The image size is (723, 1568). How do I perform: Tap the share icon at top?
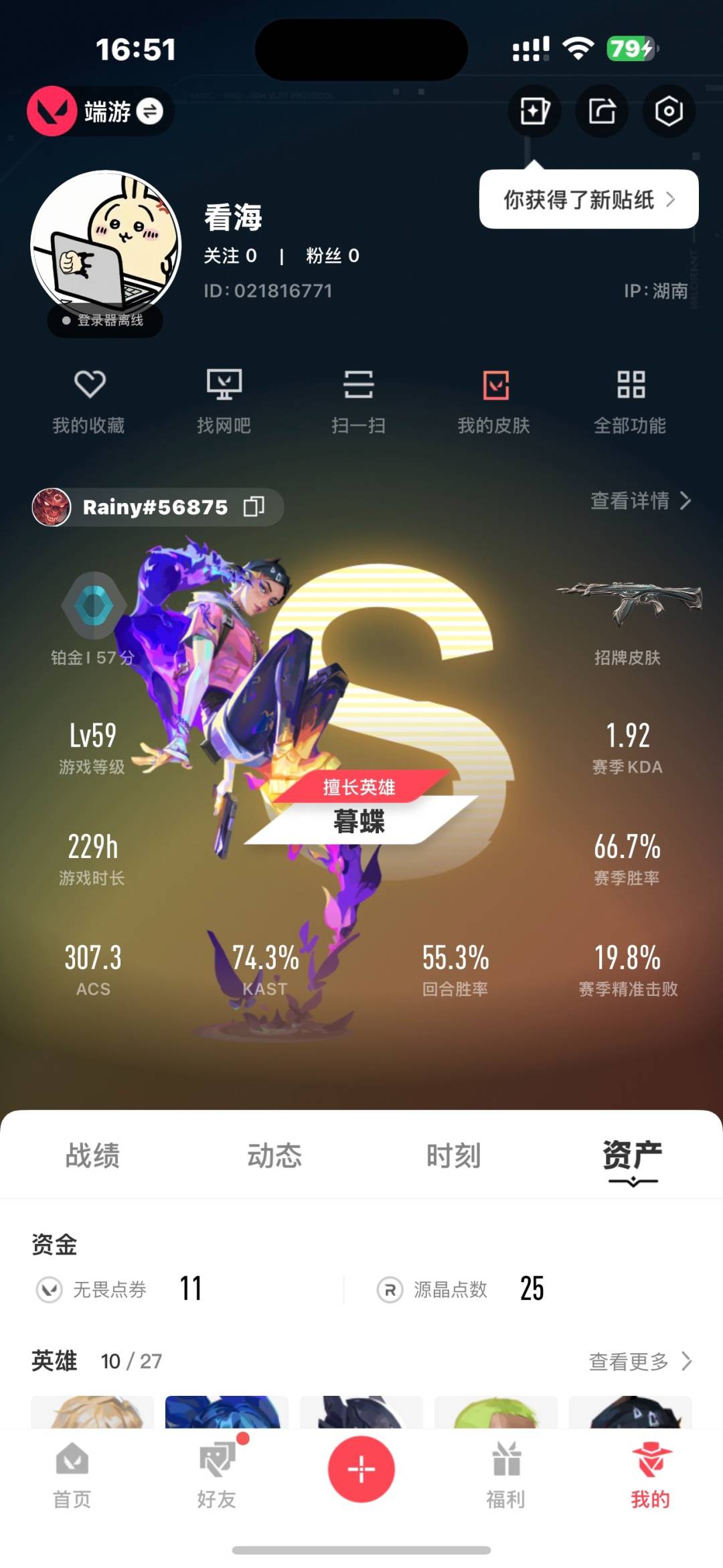[602, 111]
